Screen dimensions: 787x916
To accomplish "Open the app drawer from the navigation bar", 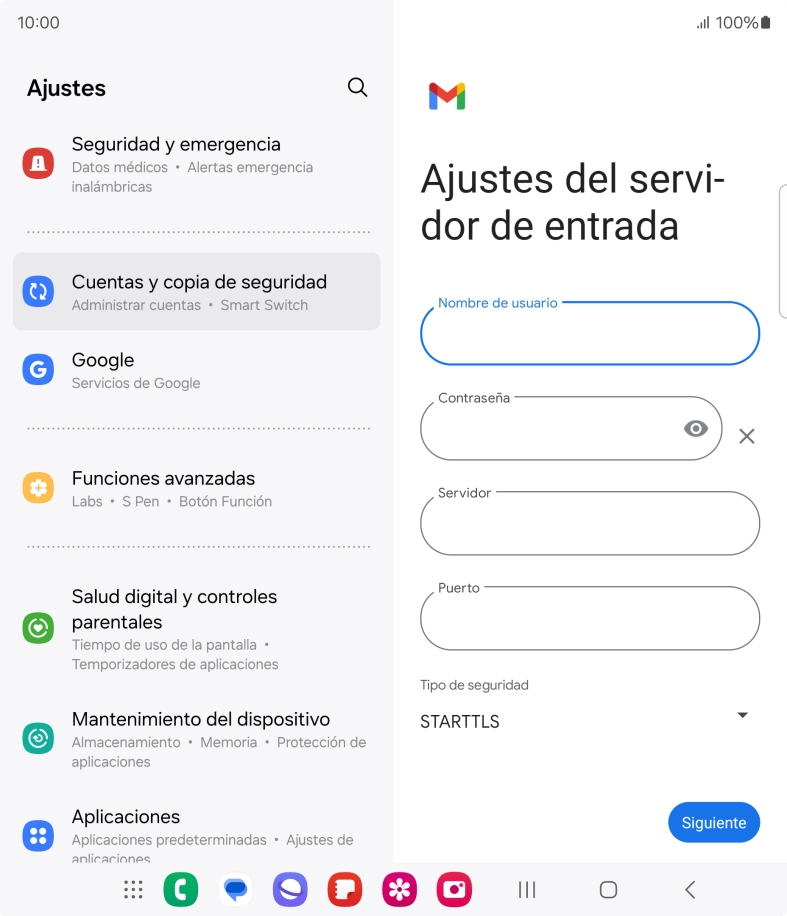I will tap(133, 888).
